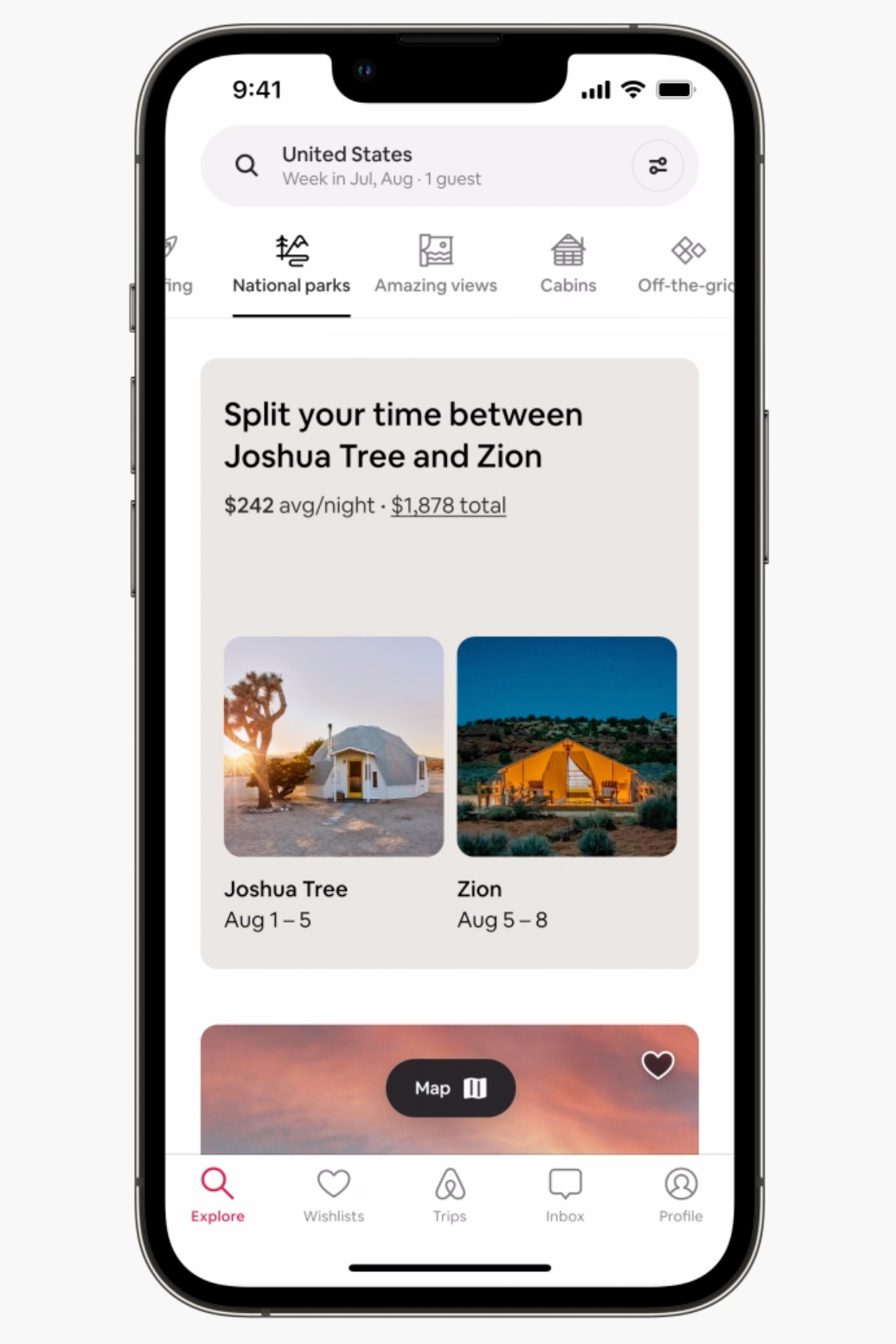Viewport: 896px width, 1344px height.
Task: Select the Off-the-grid category
Action: pyautogui.click(x=687, y=265)
